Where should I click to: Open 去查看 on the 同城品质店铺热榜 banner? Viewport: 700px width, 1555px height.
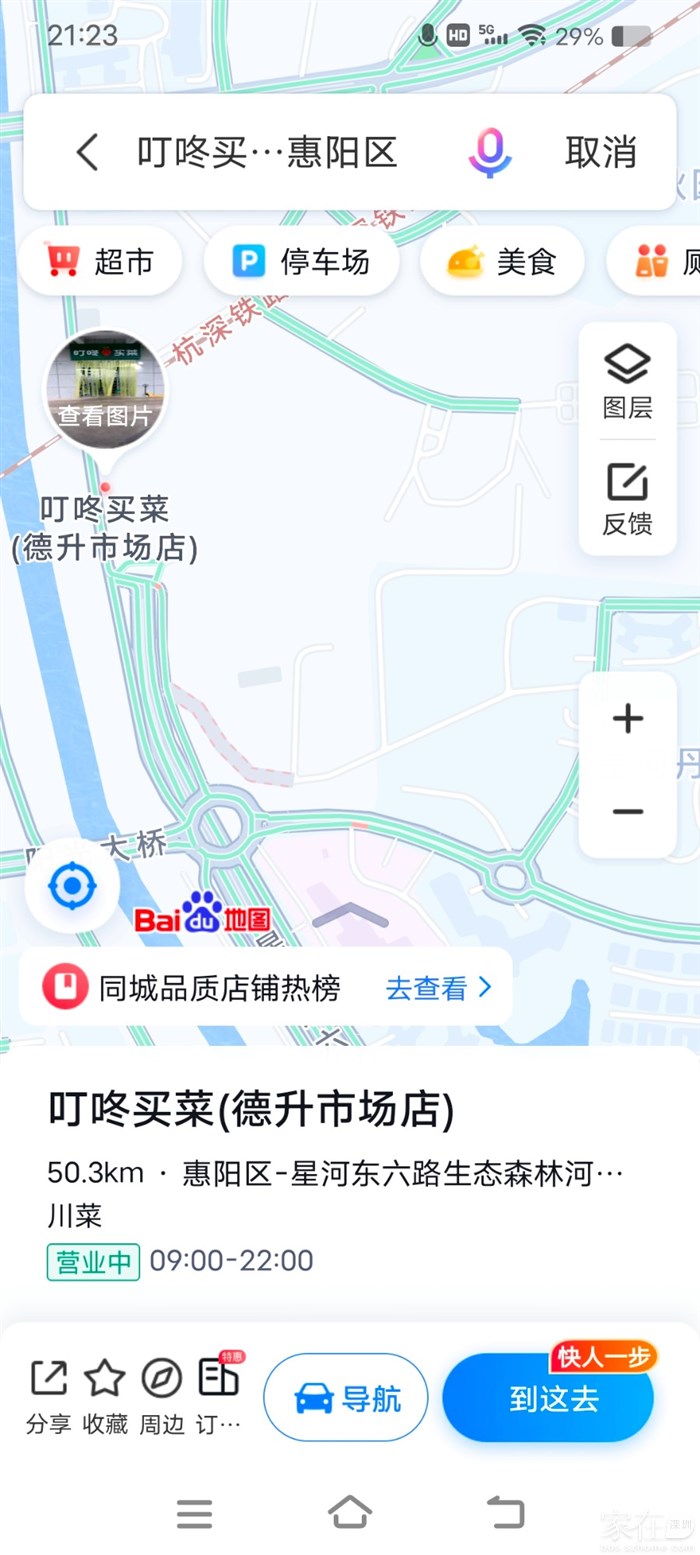439,988
